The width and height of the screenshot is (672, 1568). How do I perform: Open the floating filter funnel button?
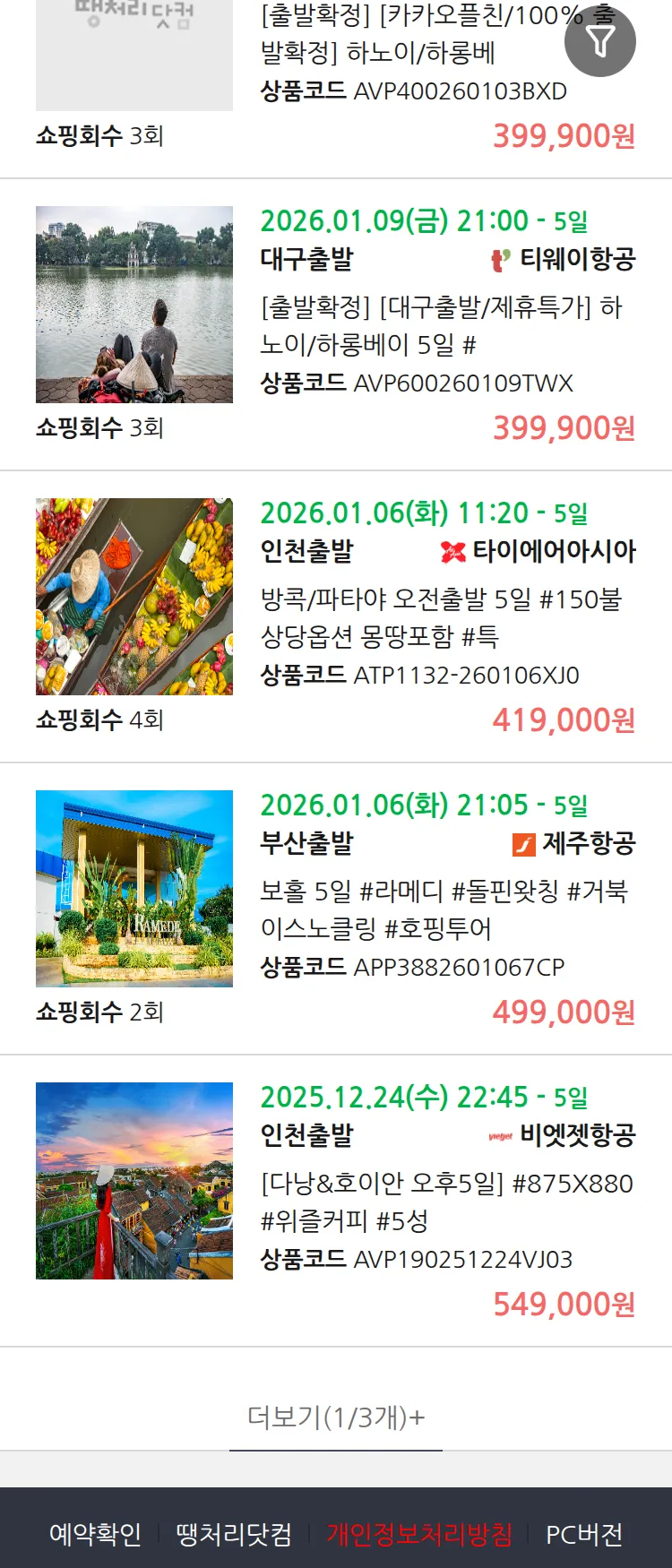600,41
